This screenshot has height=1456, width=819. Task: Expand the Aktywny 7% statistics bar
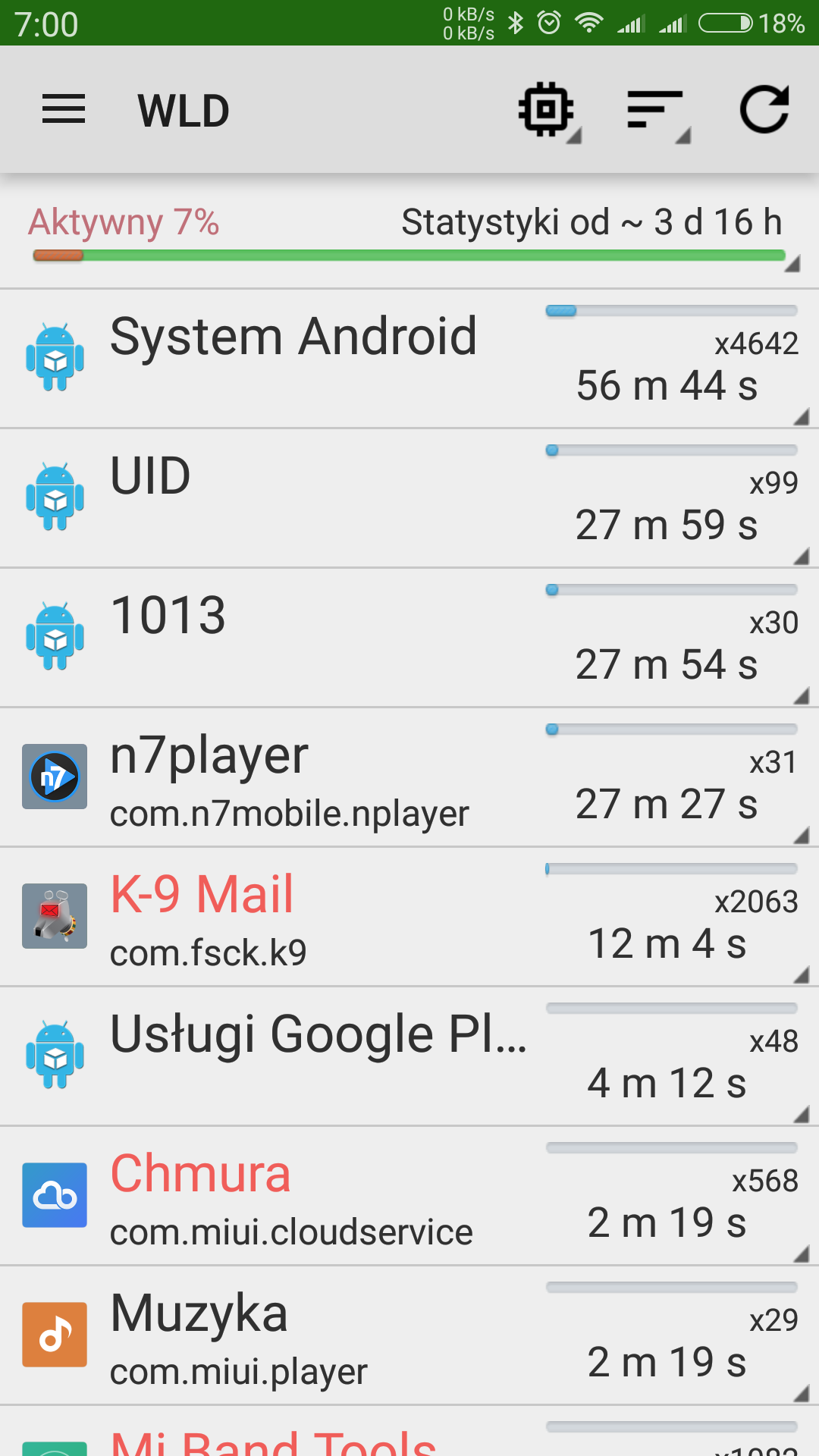(x=409, y=235)
